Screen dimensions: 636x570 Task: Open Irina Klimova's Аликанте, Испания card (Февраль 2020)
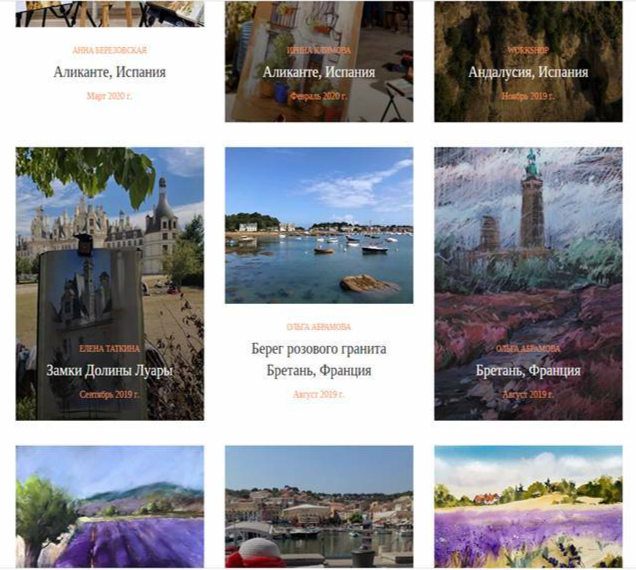pyautogui.click(x=318, y=72)
